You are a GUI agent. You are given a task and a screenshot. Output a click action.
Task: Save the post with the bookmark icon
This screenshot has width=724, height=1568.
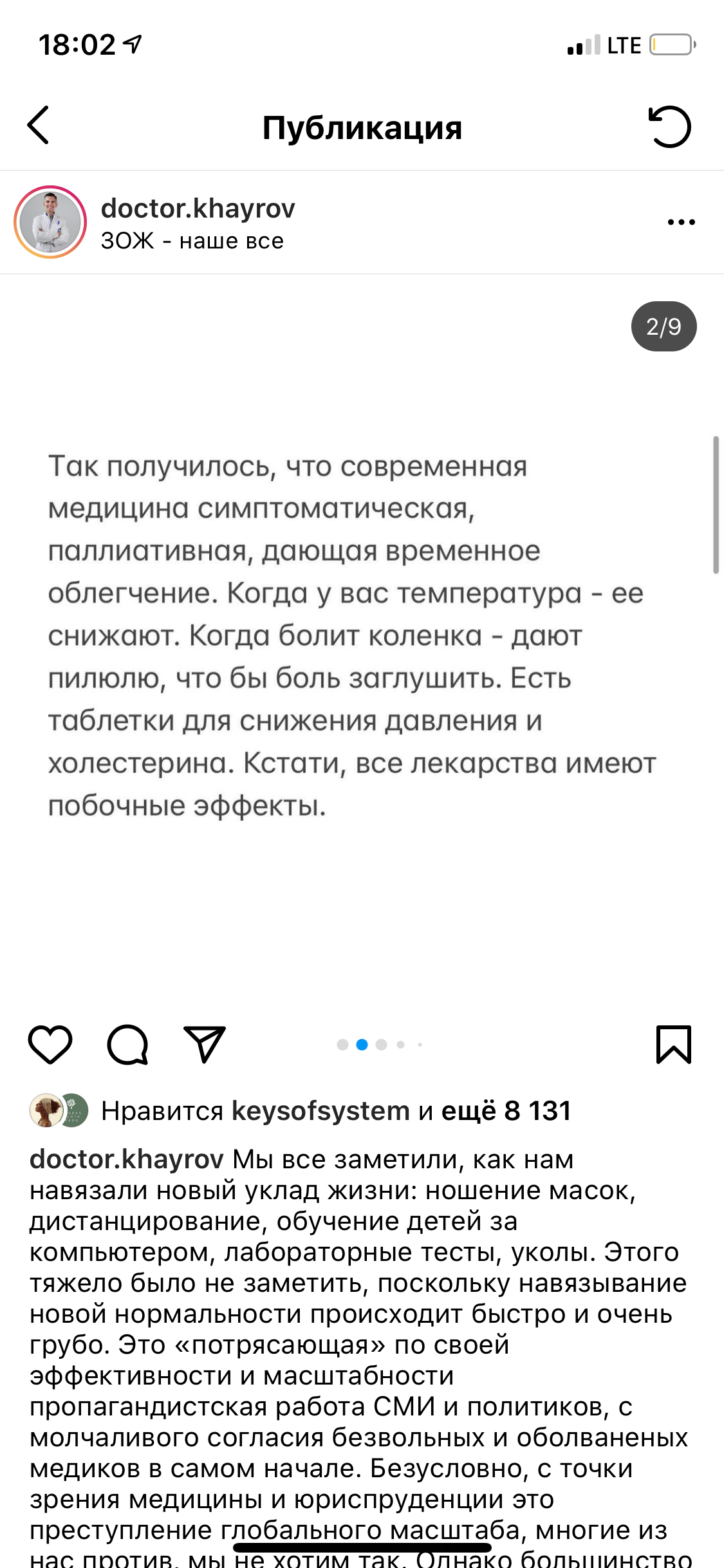coord(673,1044)
